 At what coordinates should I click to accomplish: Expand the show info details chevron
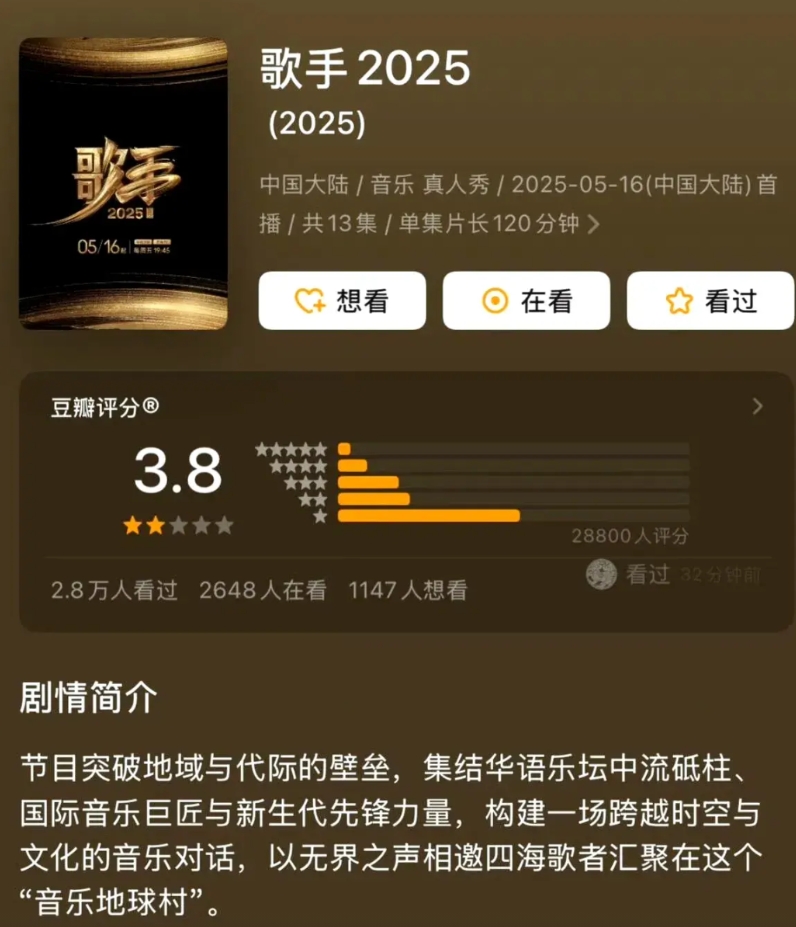click(594, 224)
